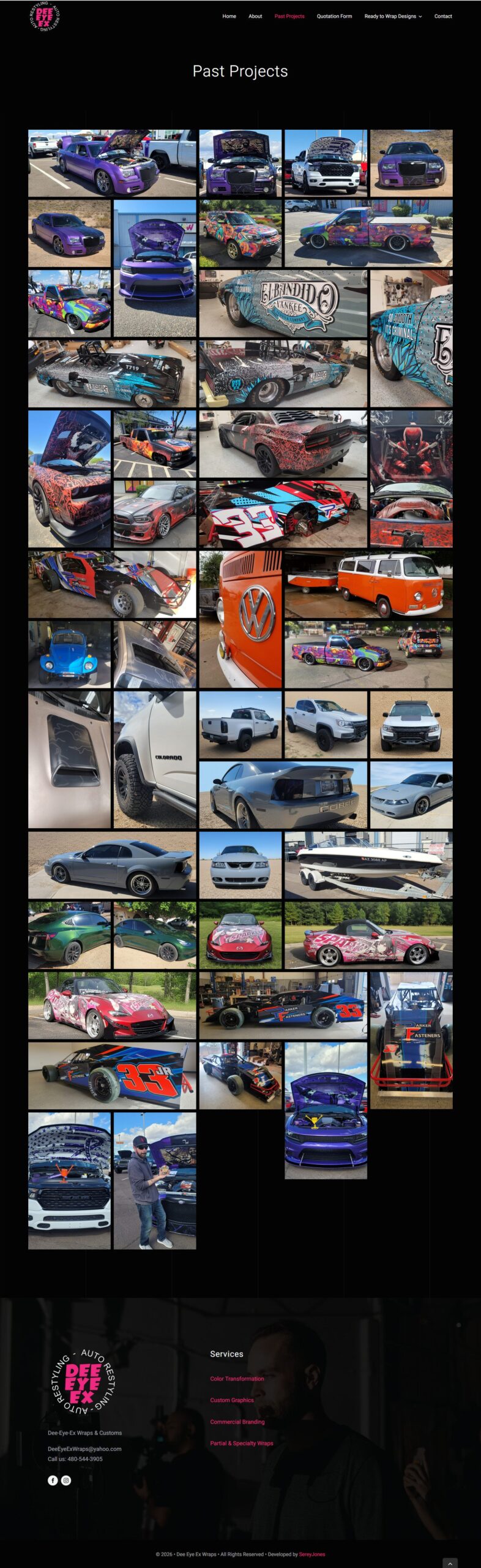Open the boat on trailer photo
481x1568 pixels.
368,864
